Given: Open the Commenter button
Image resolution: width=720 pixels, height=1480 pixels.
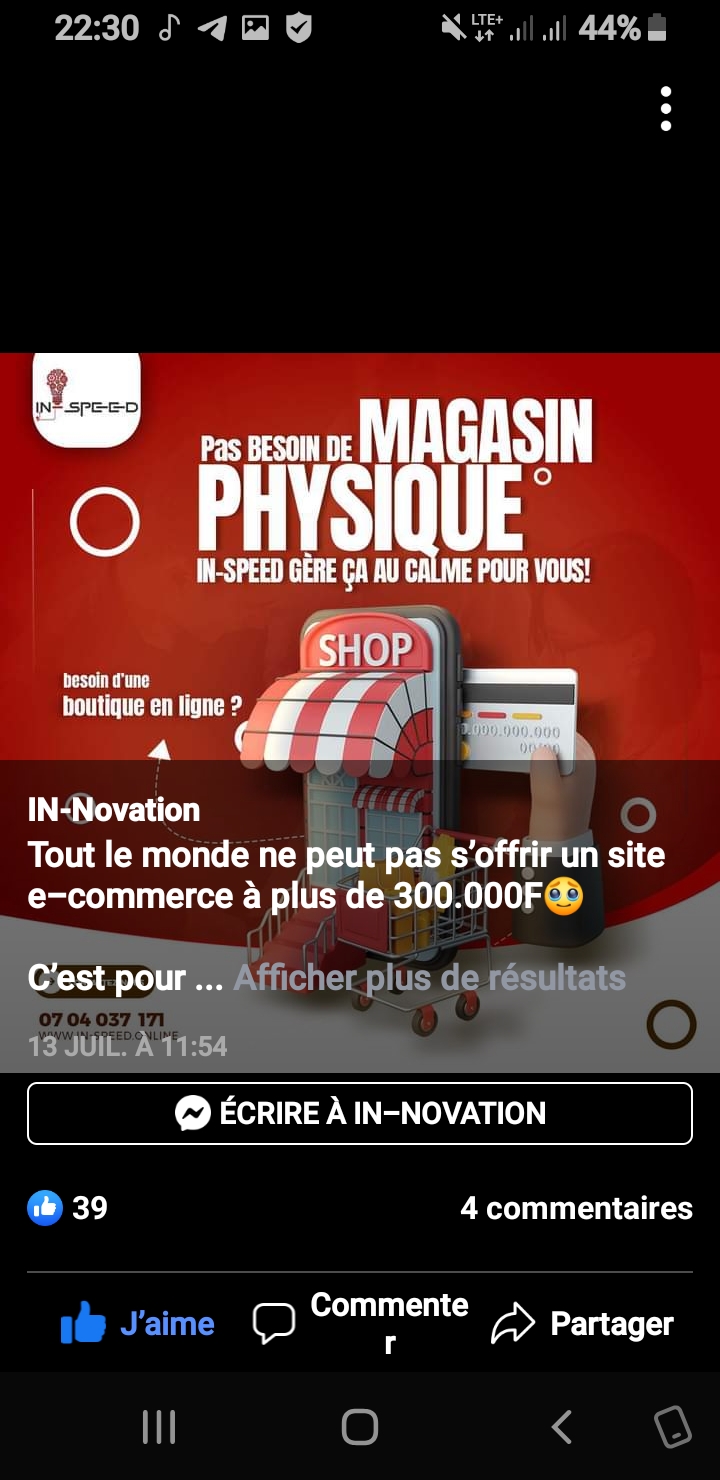Looking at the screenshot, I should tap(360, 1322).
